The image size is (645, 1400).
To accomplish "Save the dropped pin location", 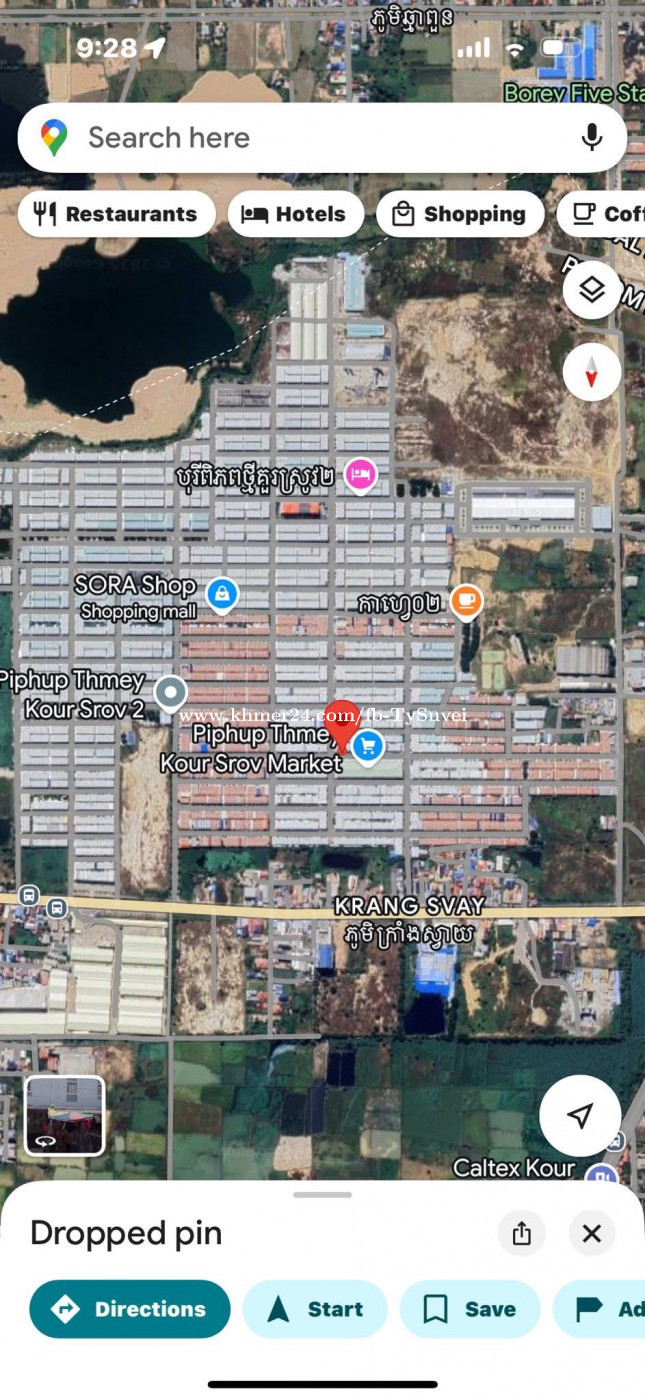I will [470, 1309].
